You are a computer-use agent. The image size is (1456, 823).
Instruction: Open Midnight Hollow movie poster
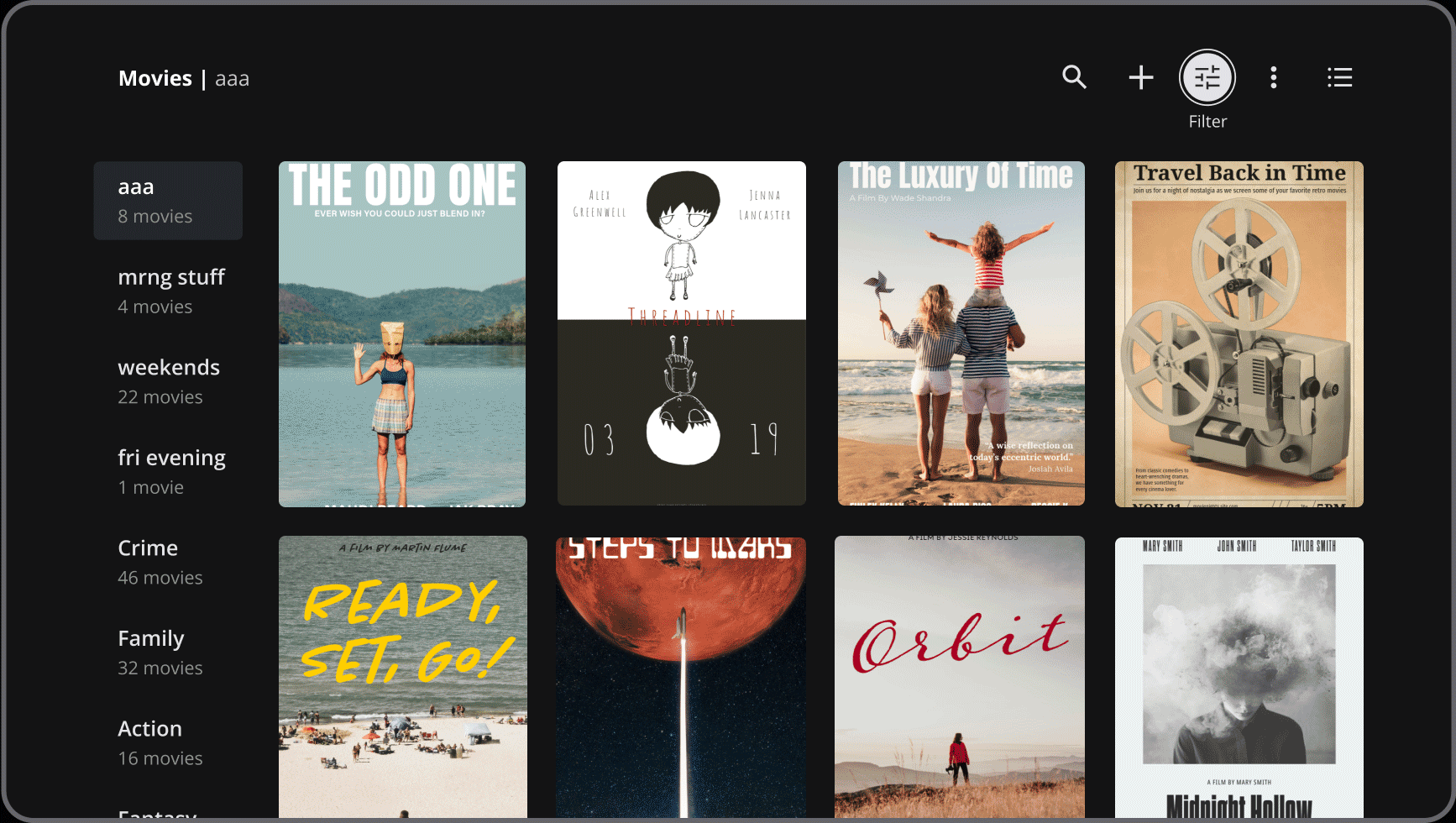(1239, 677)
